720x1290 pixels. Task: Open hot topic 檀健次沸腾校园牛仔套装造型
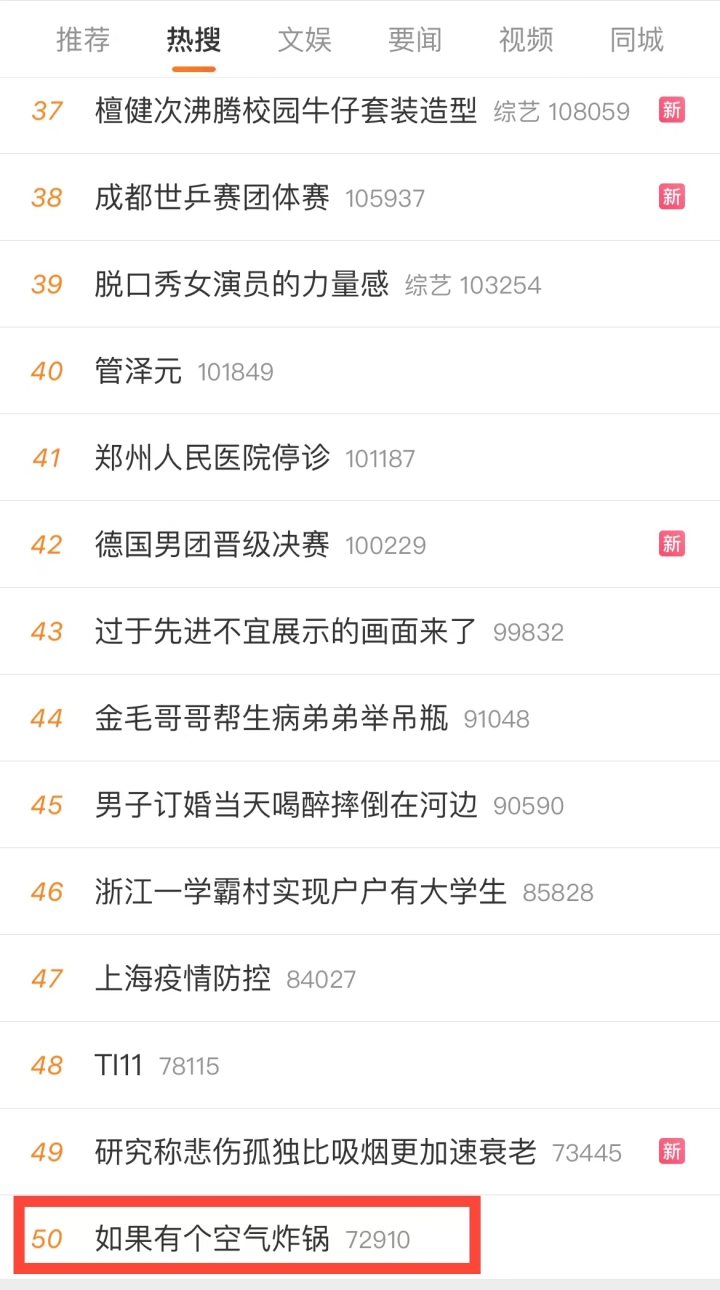(286, 110)
